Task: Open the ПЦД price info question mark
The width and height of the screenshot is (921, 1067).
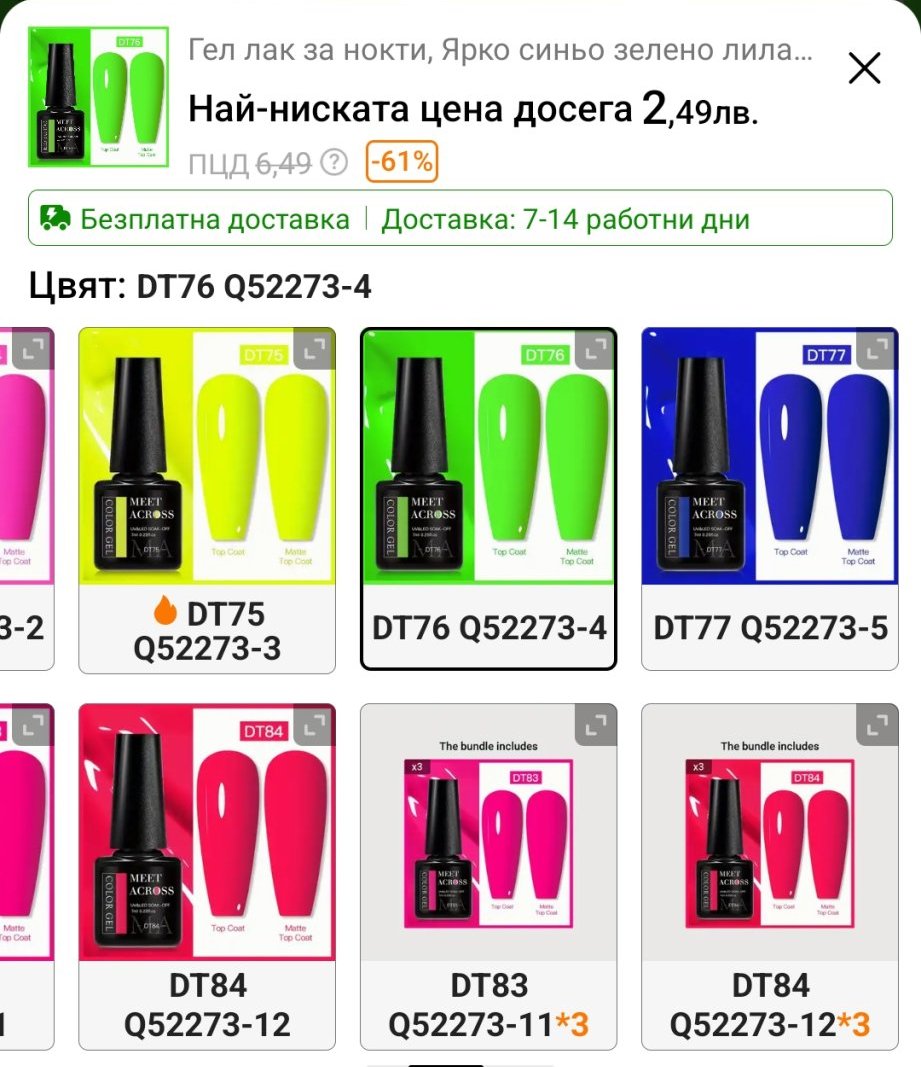Action: click(x=334, y=163)
